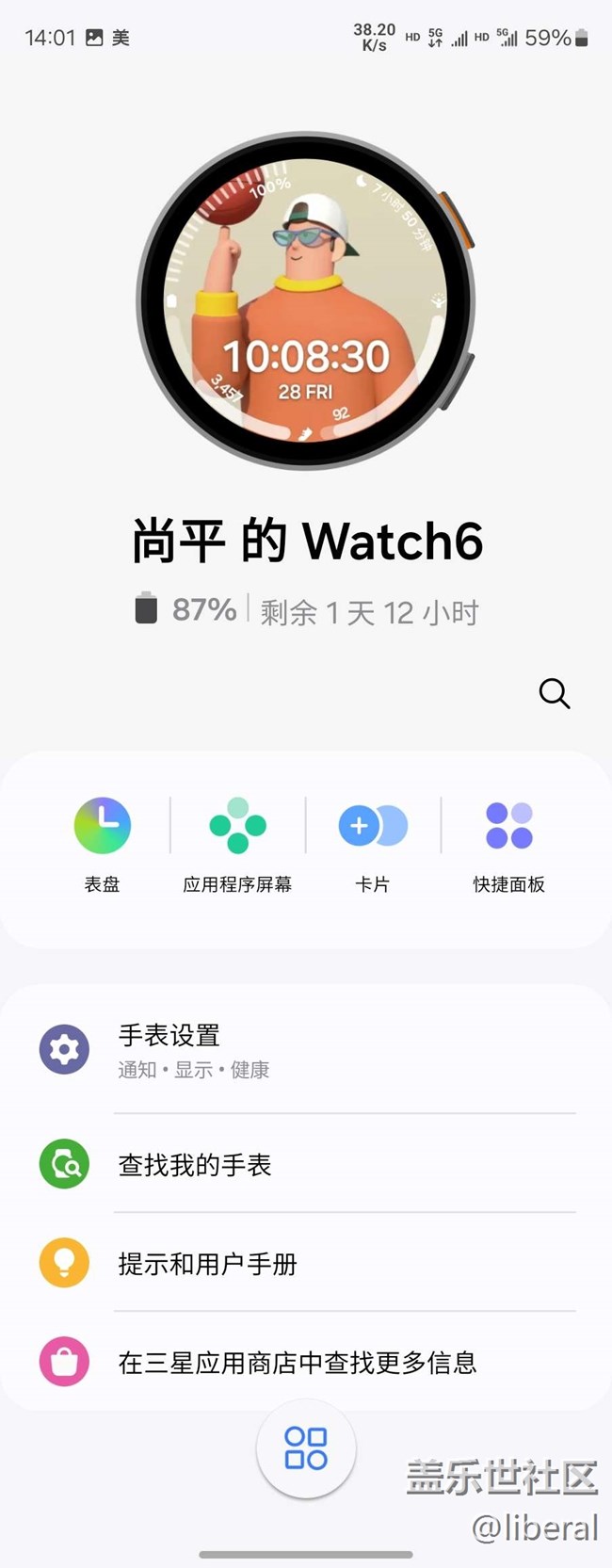Open the 快捷面板 quick panel option
This screenshot has width=612, height=1568.
508,843
